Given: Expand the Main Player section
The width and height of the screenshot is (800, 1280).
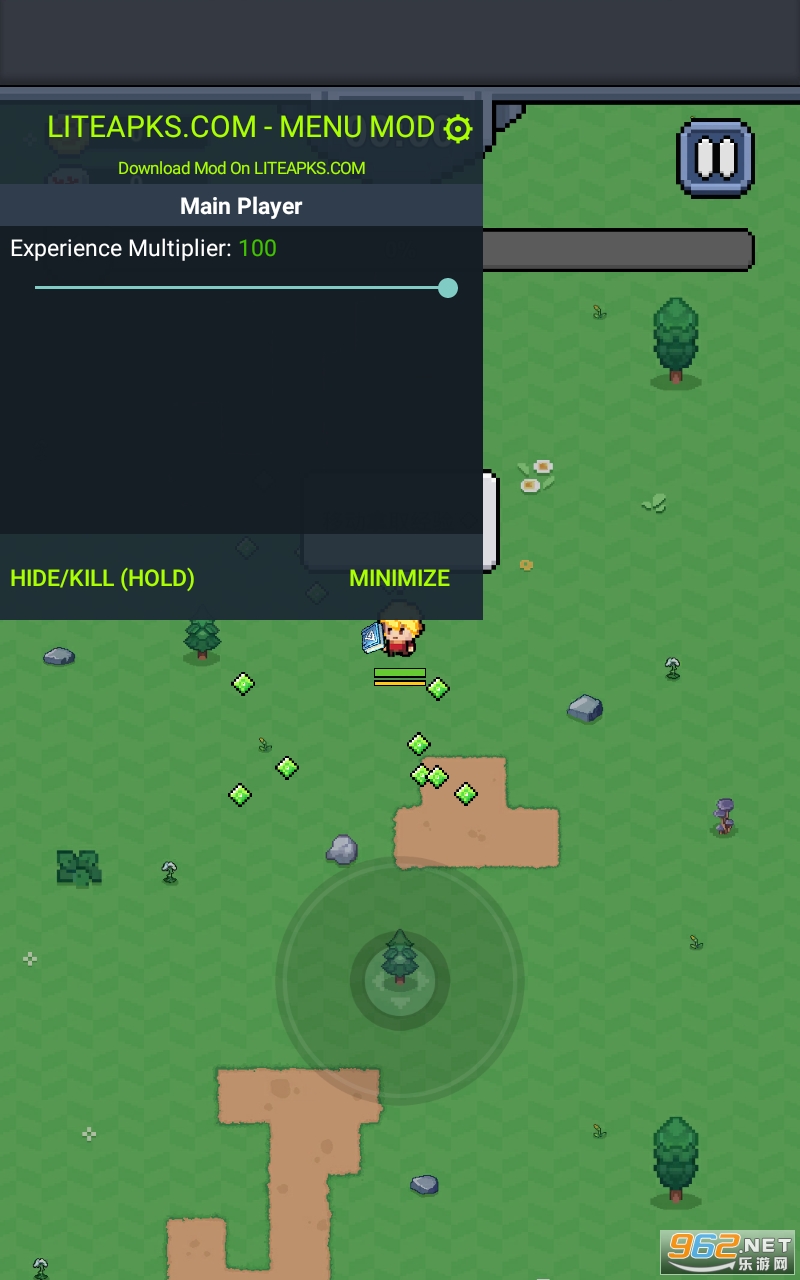Looking at the screenshot, I should point(241,206).
